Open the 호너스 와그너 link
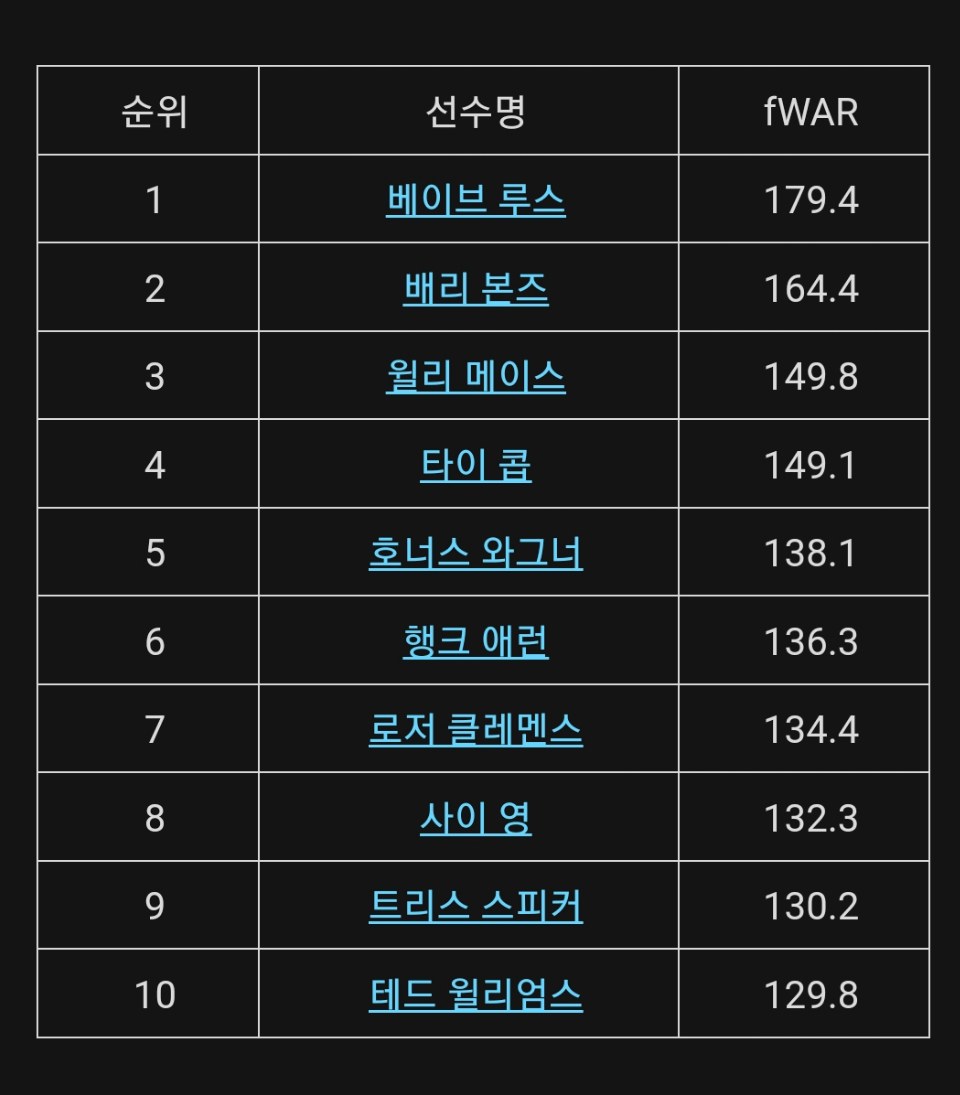 point(475,553)
